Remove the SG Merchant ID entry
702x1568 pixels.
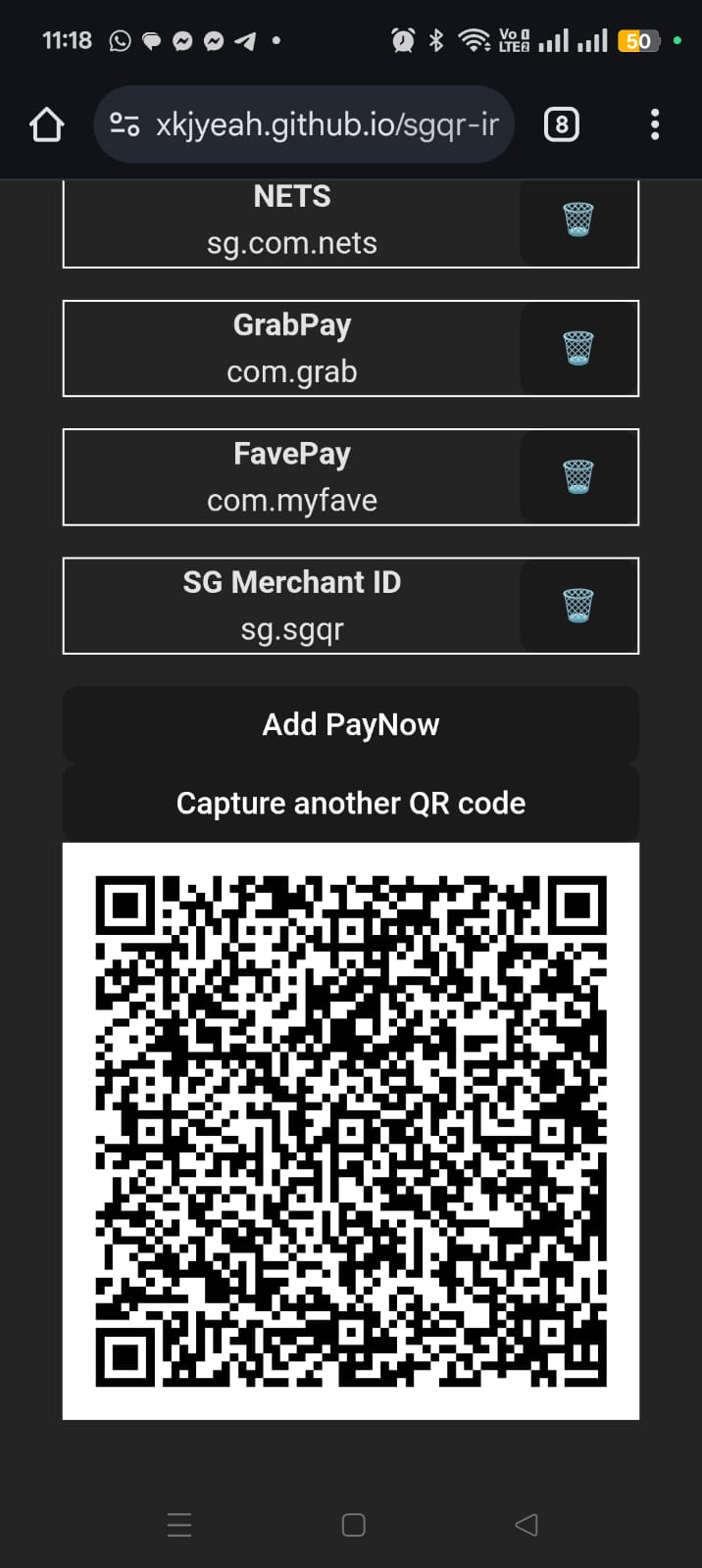577,606
